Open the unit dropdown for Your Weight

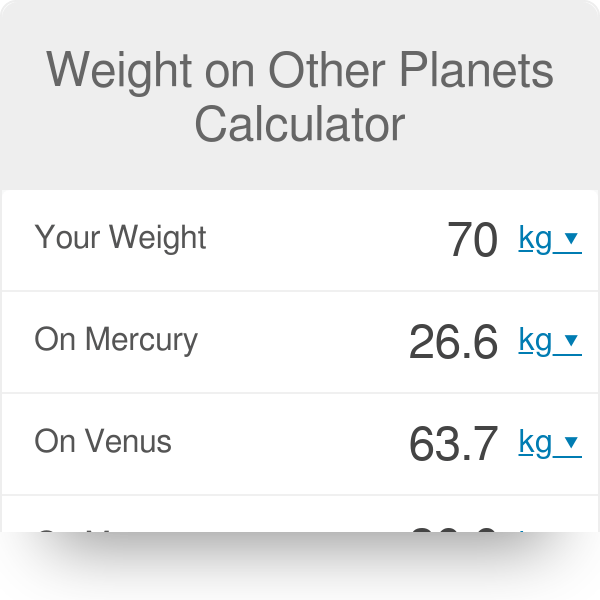tap(549, 239)
